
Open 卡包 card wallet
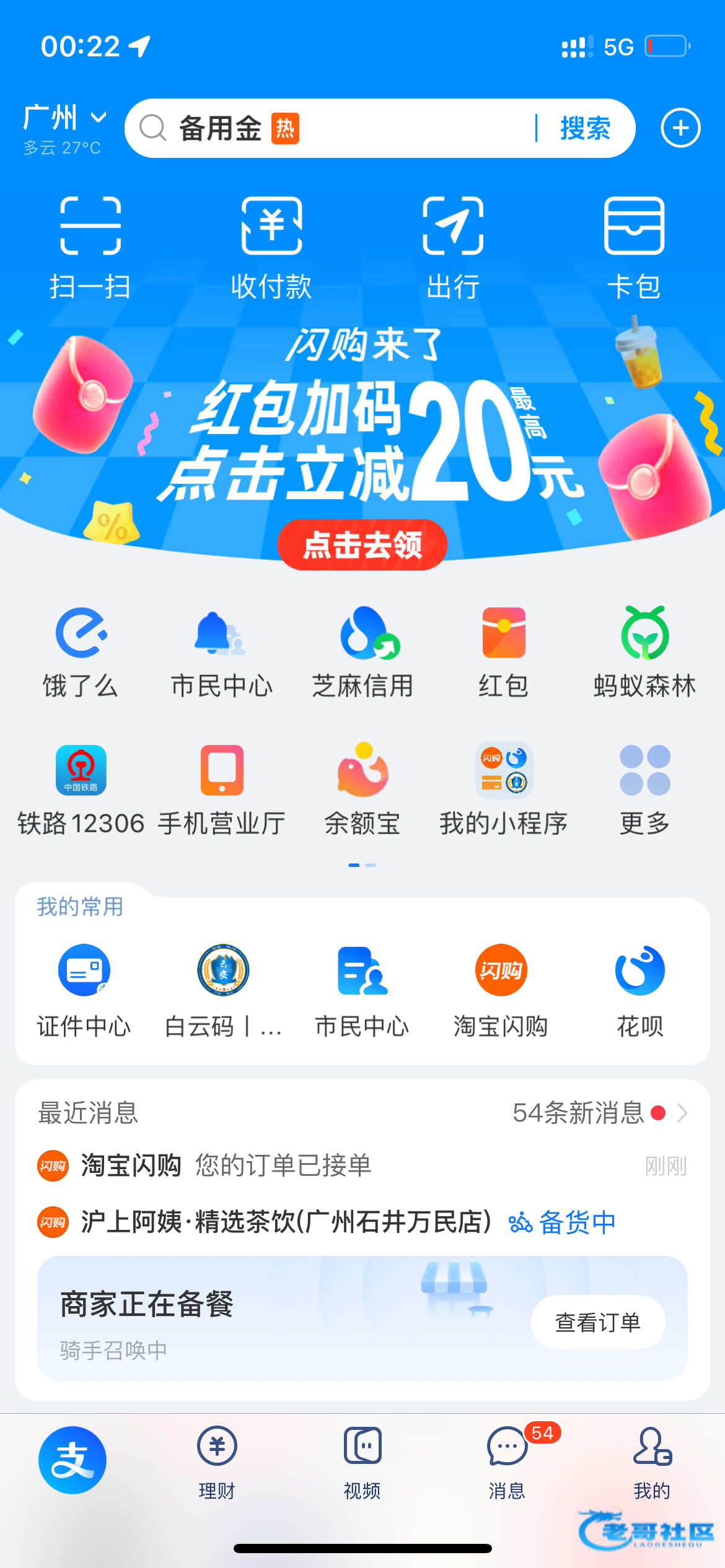(634, 248)
